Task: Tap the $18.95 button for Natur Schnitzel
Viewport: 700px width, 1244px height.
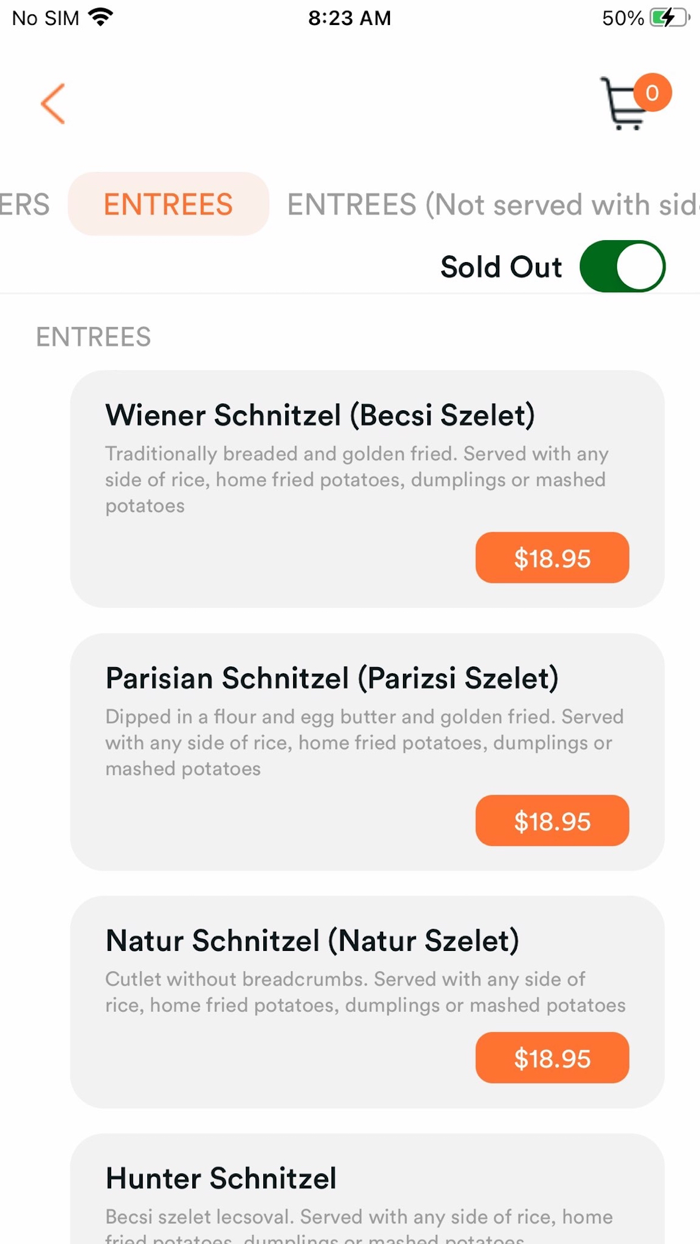Action: tap(552, 1058)
